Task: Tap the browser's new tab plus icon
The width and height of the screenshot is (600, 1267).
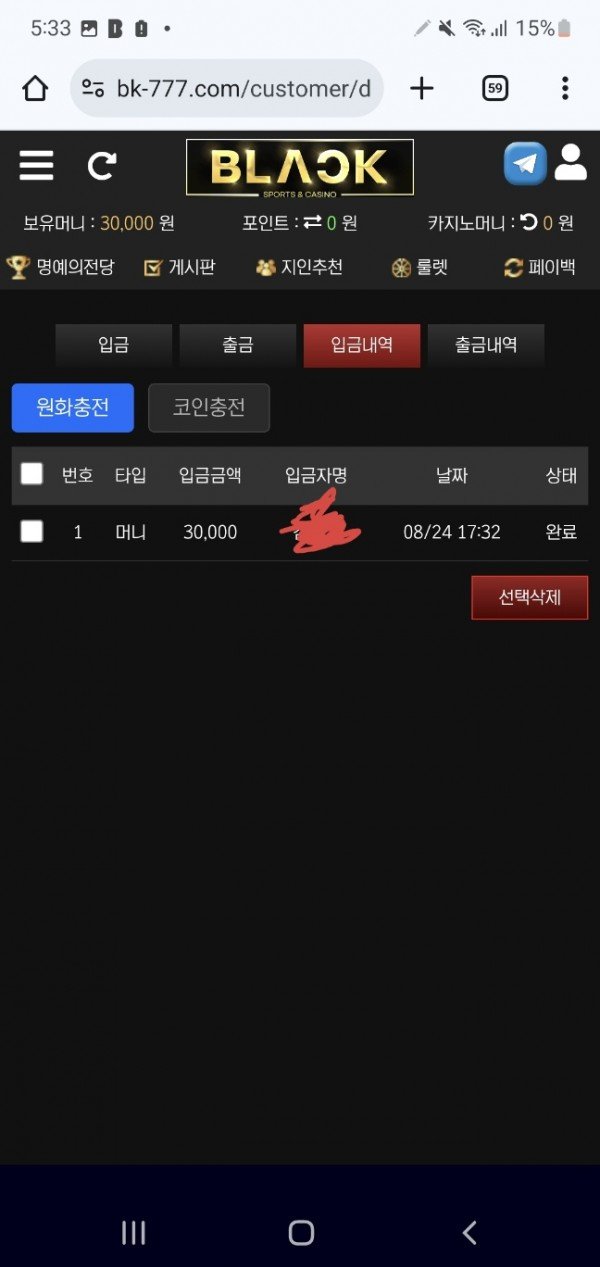Action: 422,88
